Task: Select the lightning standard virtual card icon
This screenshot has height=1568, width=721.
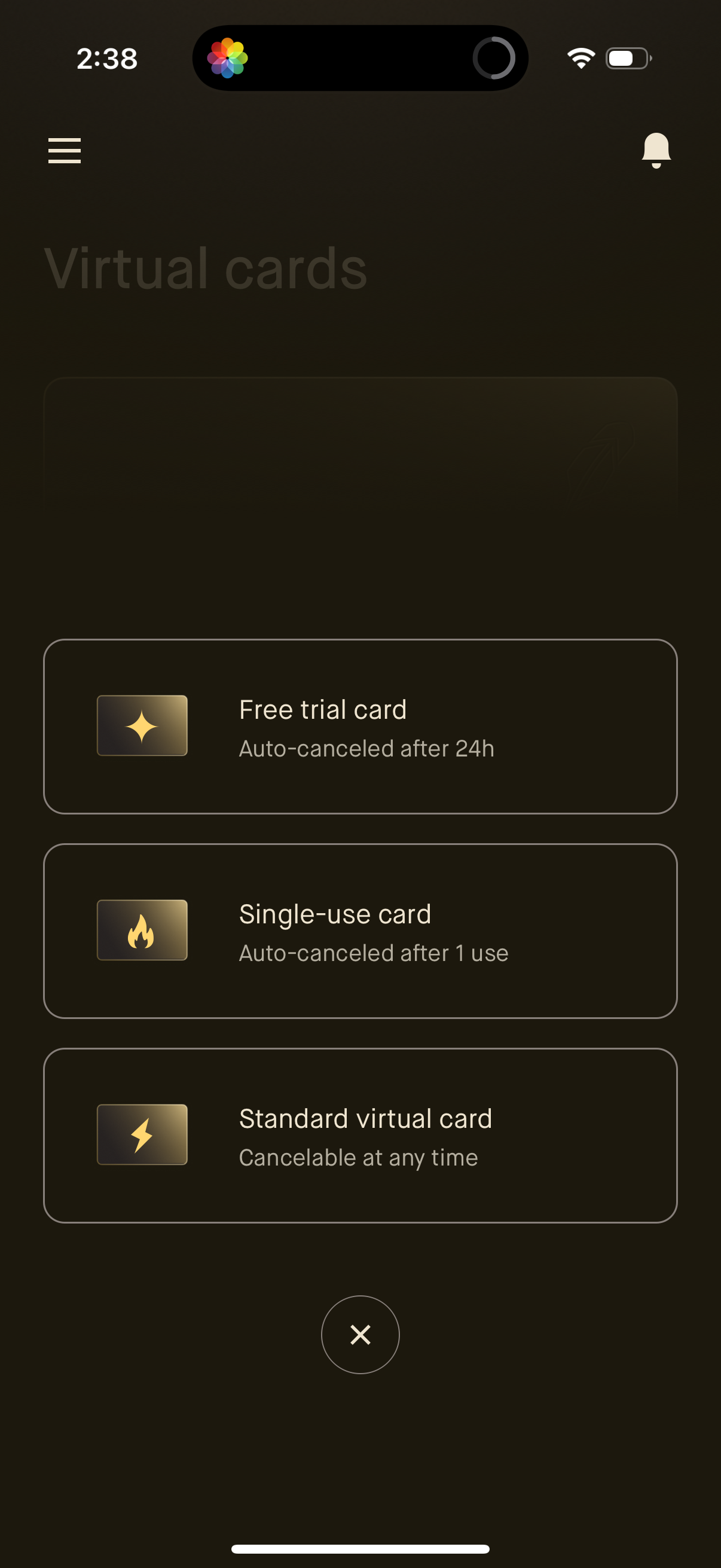Action: tap(142, 1134)
